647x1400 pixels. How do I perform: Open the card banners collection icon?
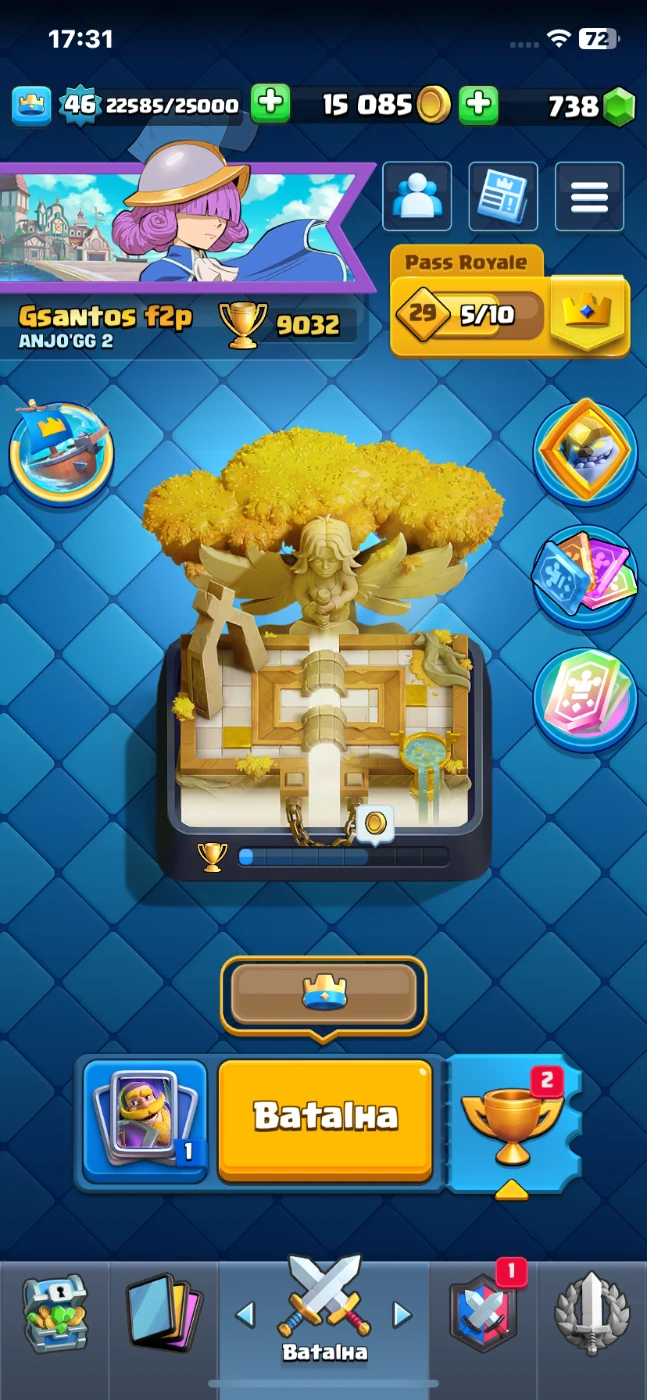coord(585,575)
